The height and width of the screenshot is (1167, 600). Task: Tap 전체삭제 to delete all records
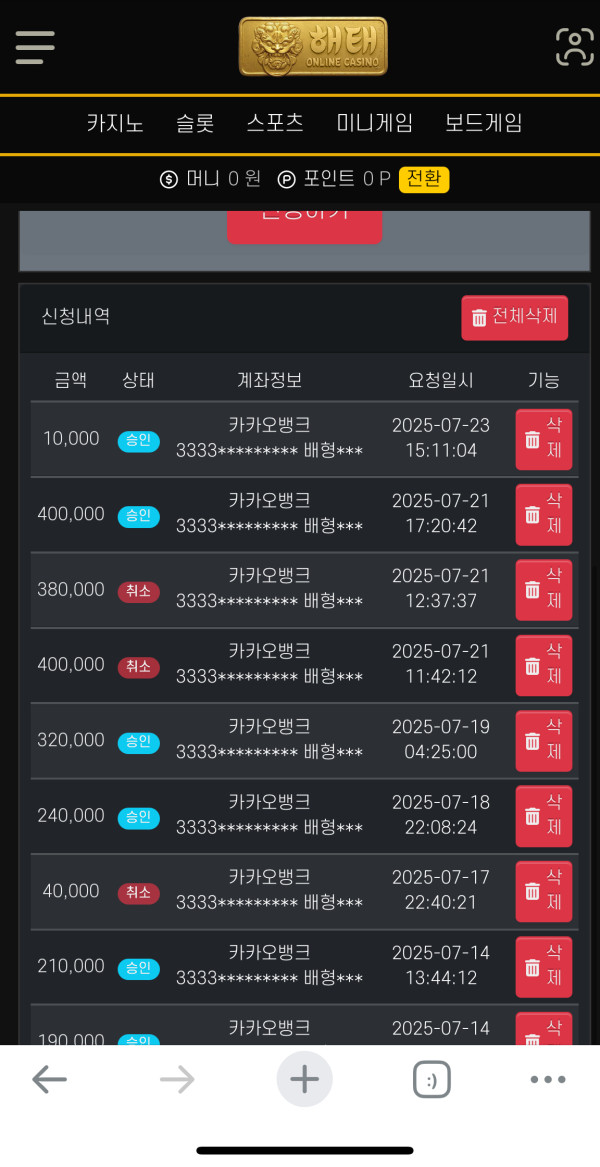514,318
